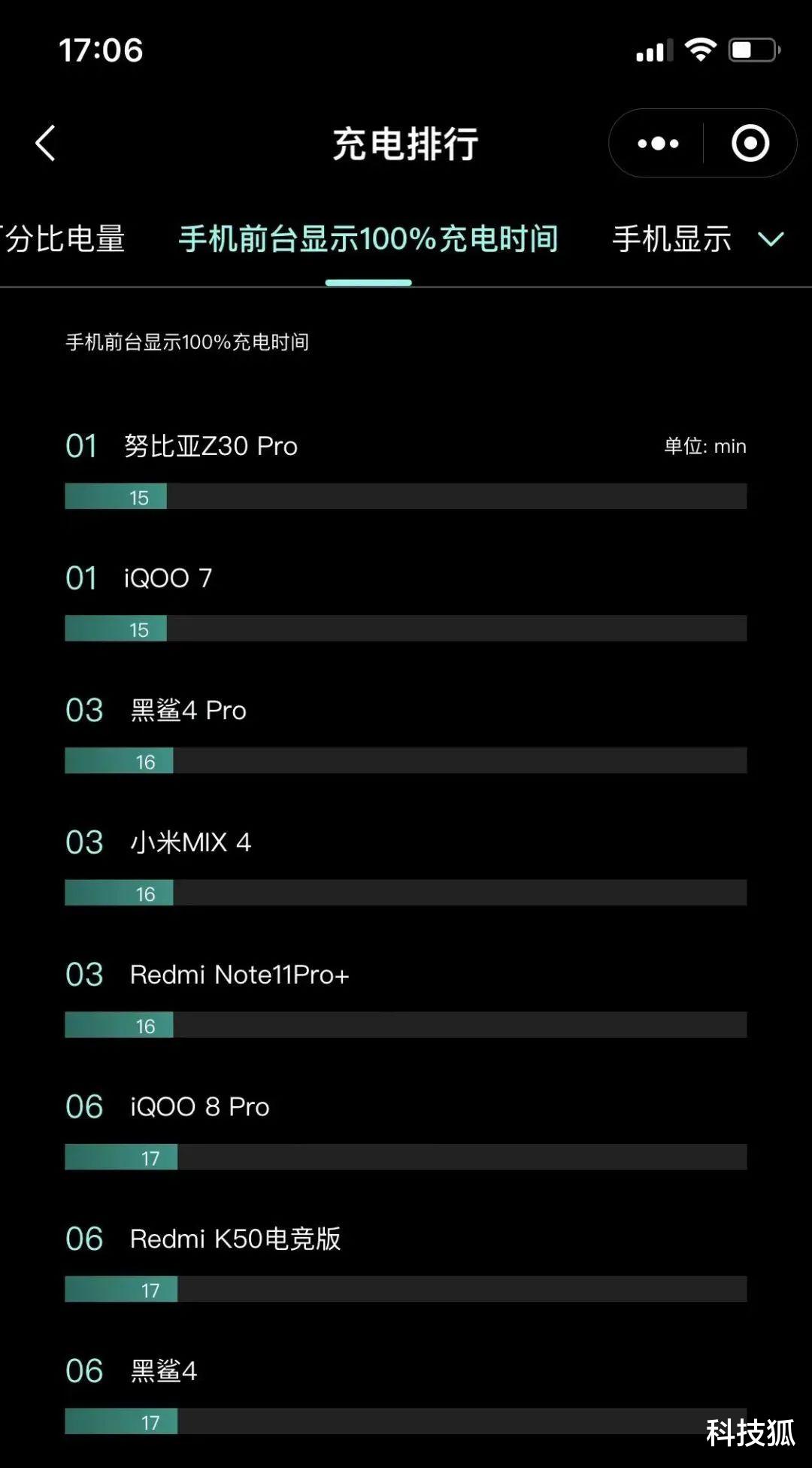
Task: Expand the 手机显示 dropdown chevron
Action: tap(771, 239)
